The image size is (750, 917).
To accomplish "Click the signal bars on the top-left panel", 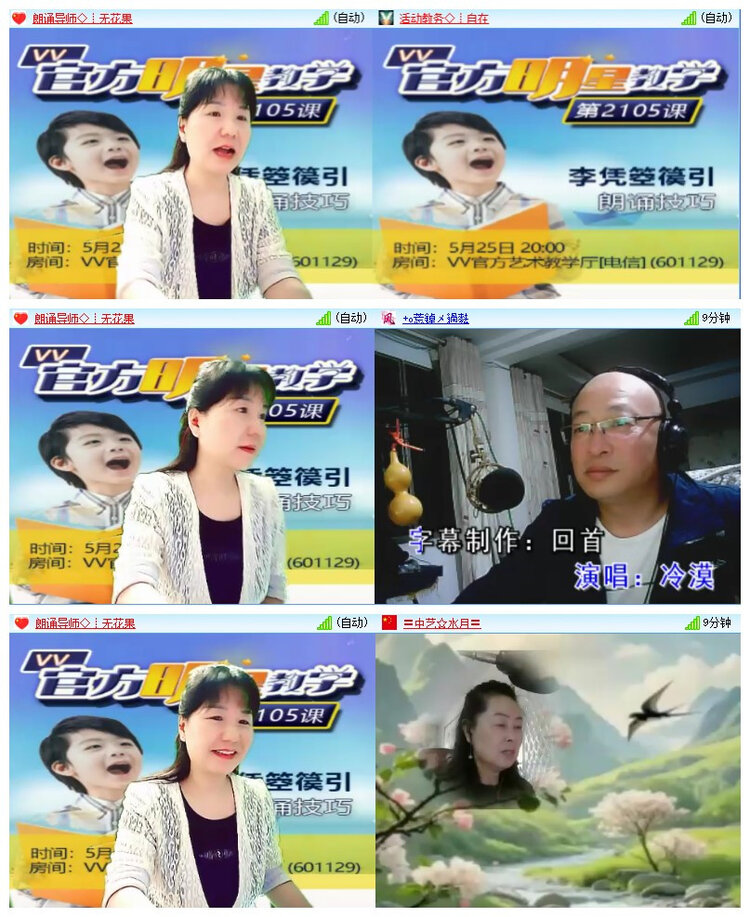I will pos(322,16).
